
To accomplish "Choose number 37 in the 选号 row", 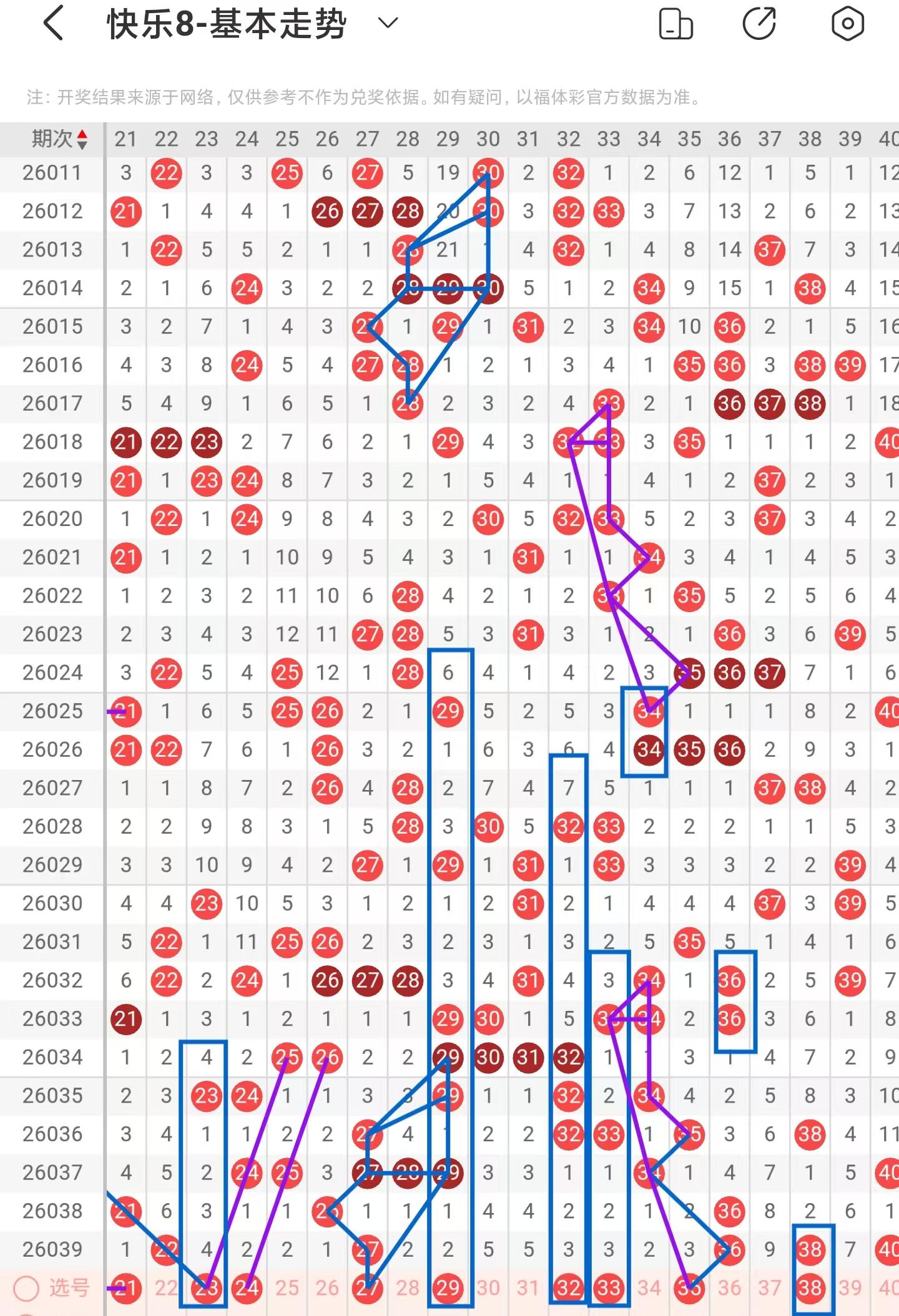I will pos(770,1287).
